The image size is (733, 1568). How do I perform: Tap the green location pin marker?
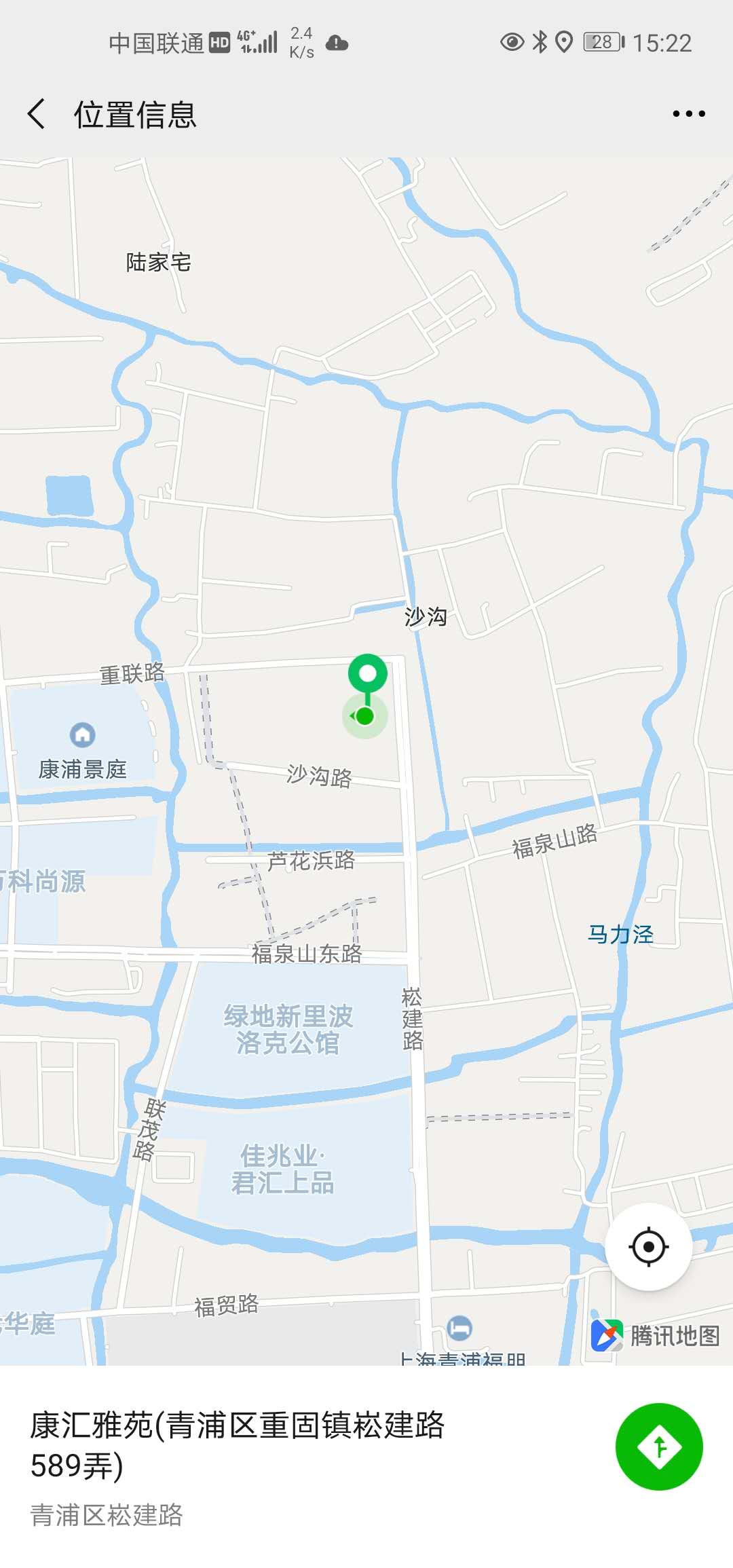(x=367, y=674)
